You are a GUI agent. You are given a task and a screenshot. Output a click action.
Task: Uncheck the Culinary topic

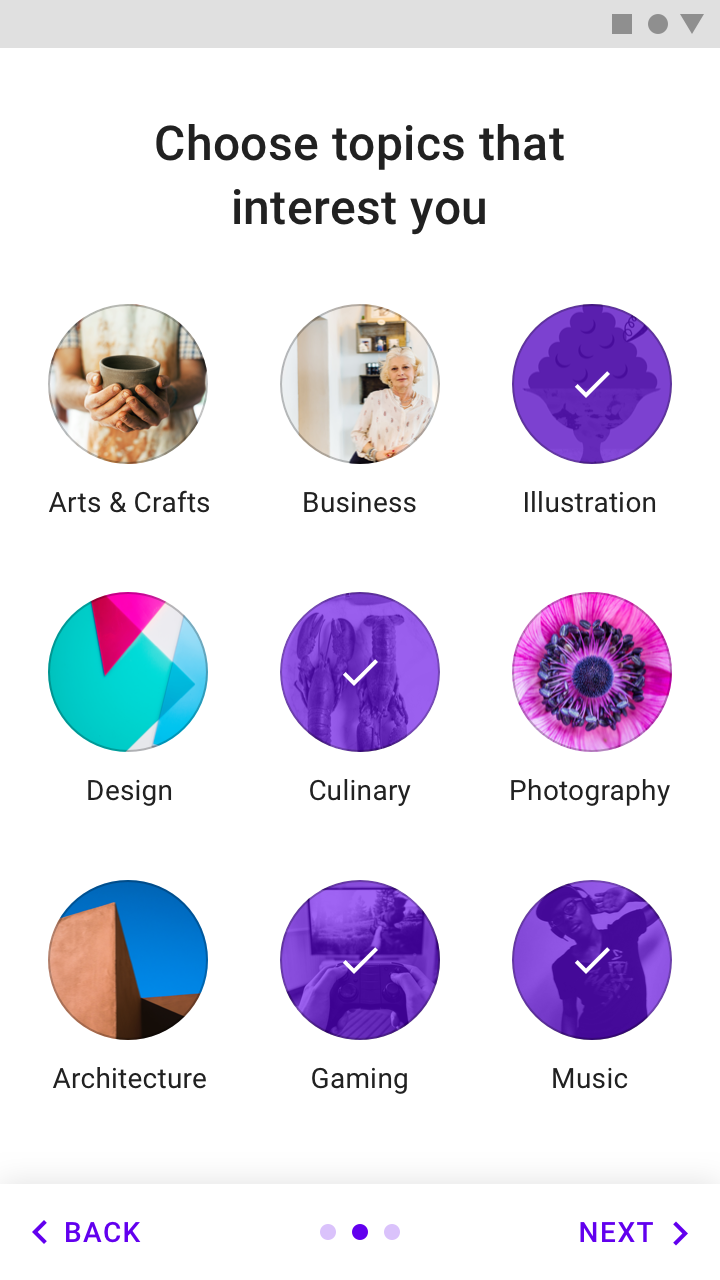click(x=360, y=672)
